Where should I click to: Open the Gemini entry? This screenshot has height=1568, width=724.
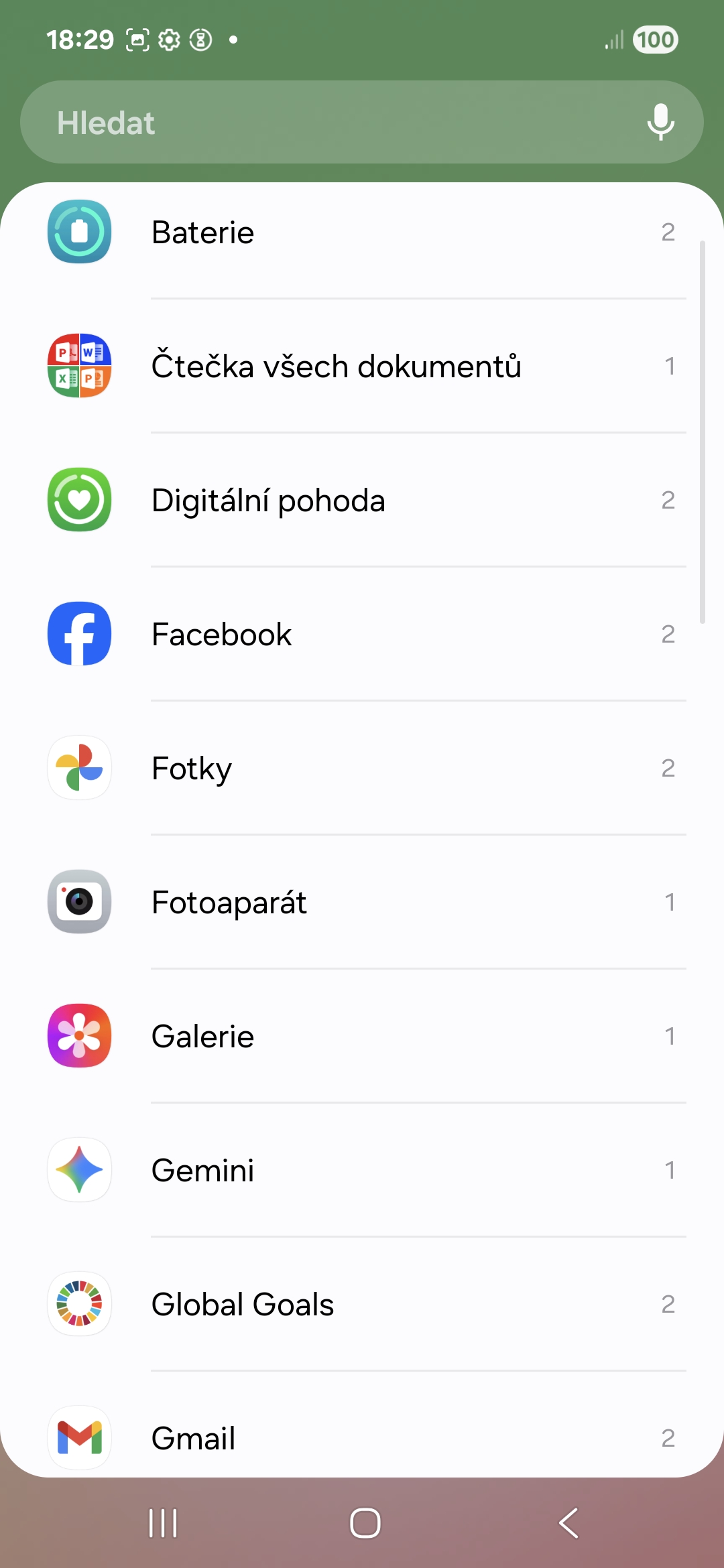click(362, 1170)
